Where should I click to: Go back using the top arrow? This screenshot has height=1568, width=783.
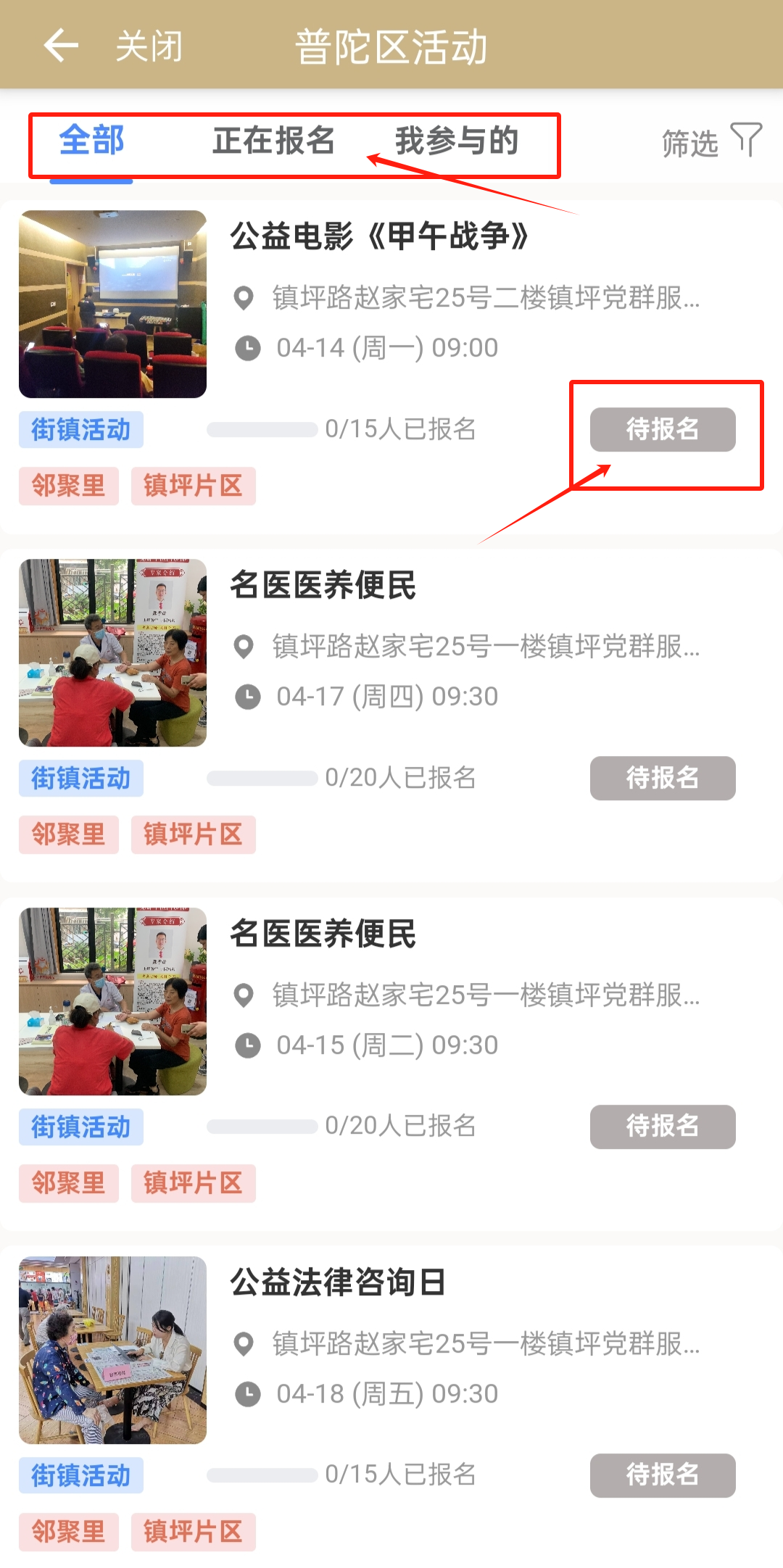(x=61, y=46)
